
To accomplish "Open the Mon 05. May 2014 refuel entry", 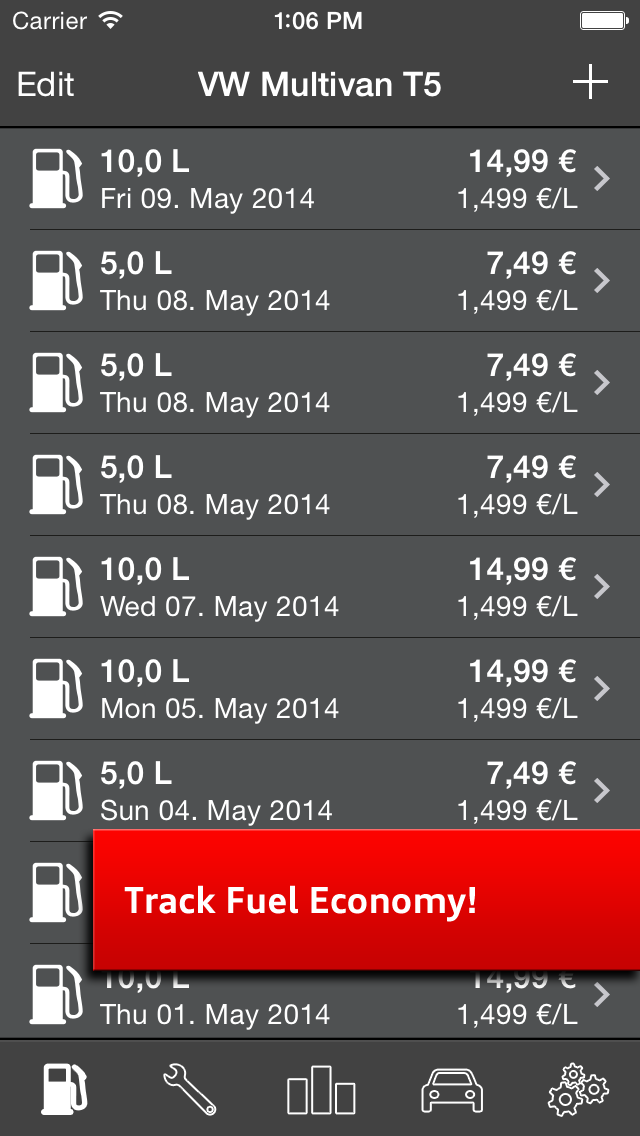I will [320, 689].
